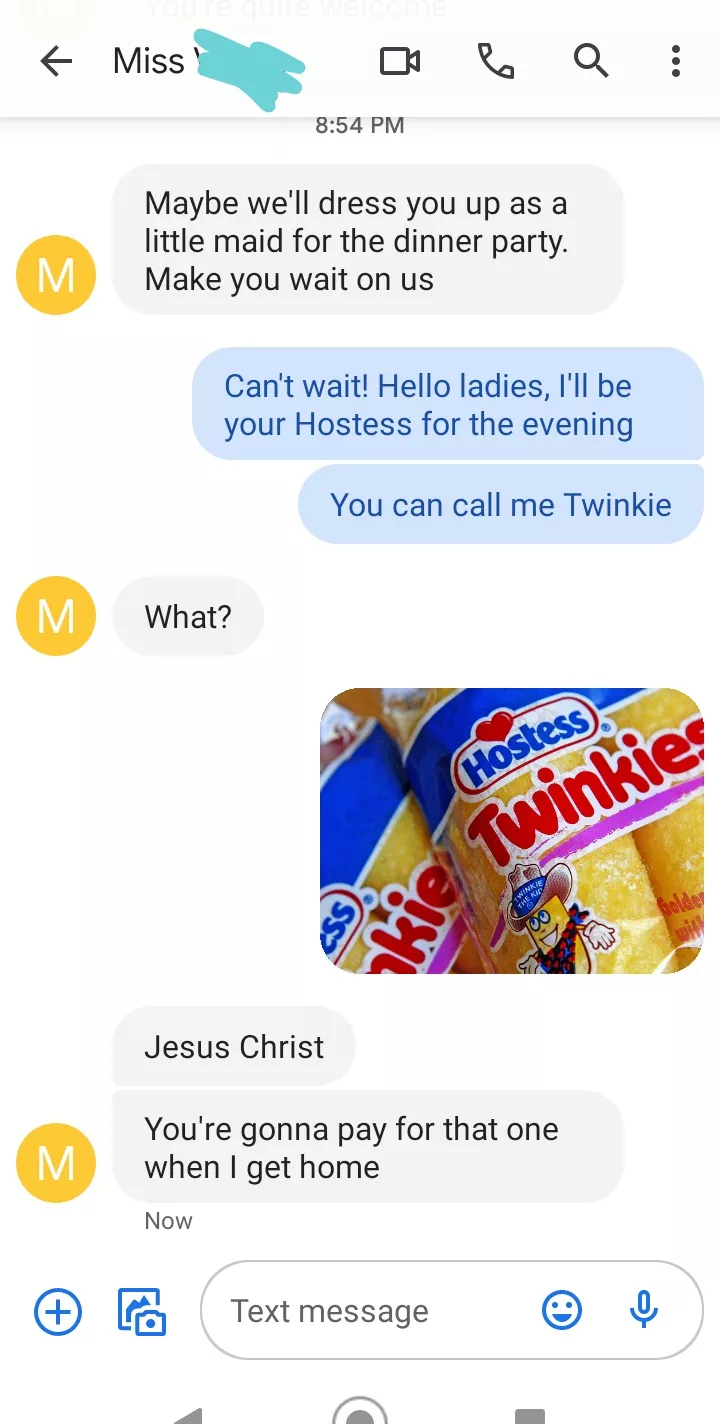Viewport: 720px width, 1424px height.
Task: Go back to the conversations list
Action: (56, 62)
